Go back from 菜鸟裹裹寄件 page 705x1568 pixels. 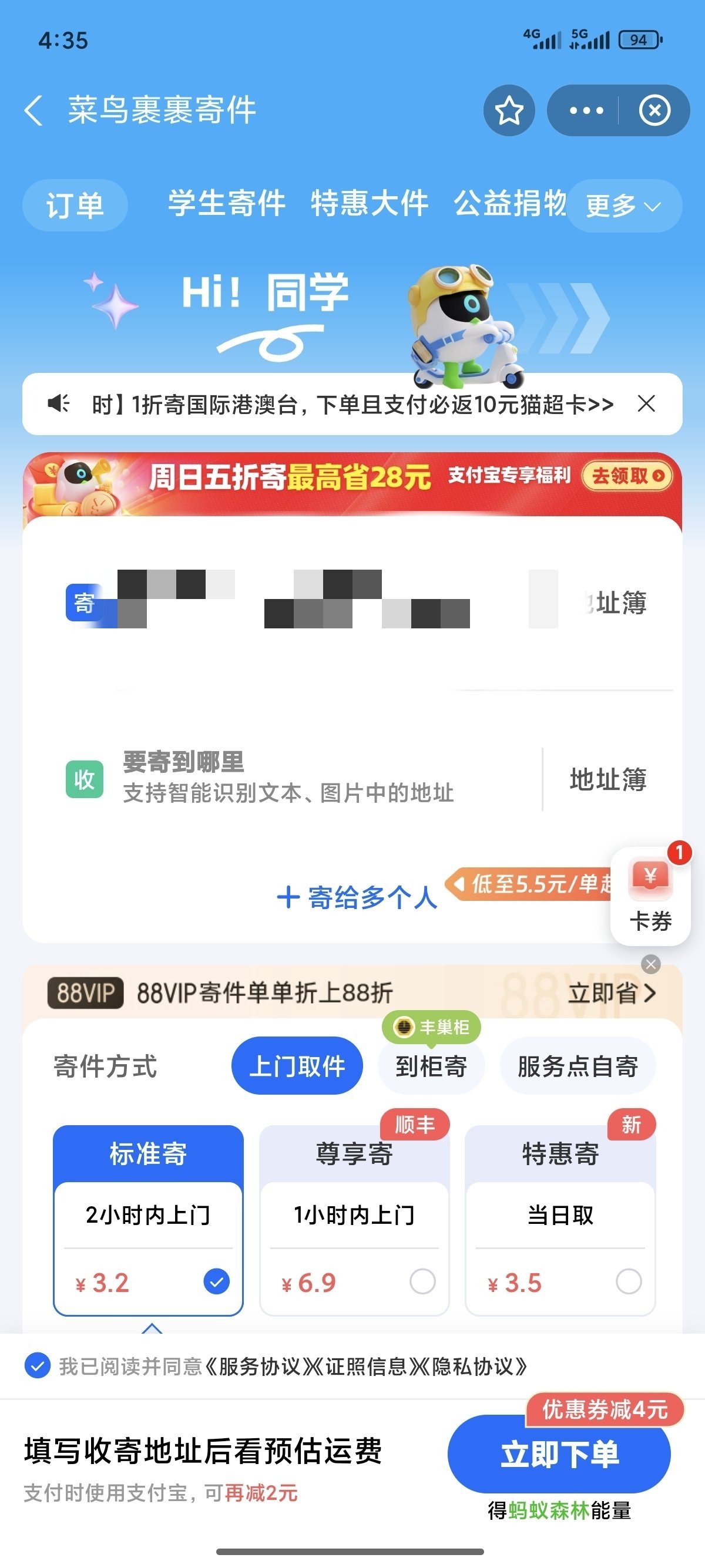coord(34,111)
